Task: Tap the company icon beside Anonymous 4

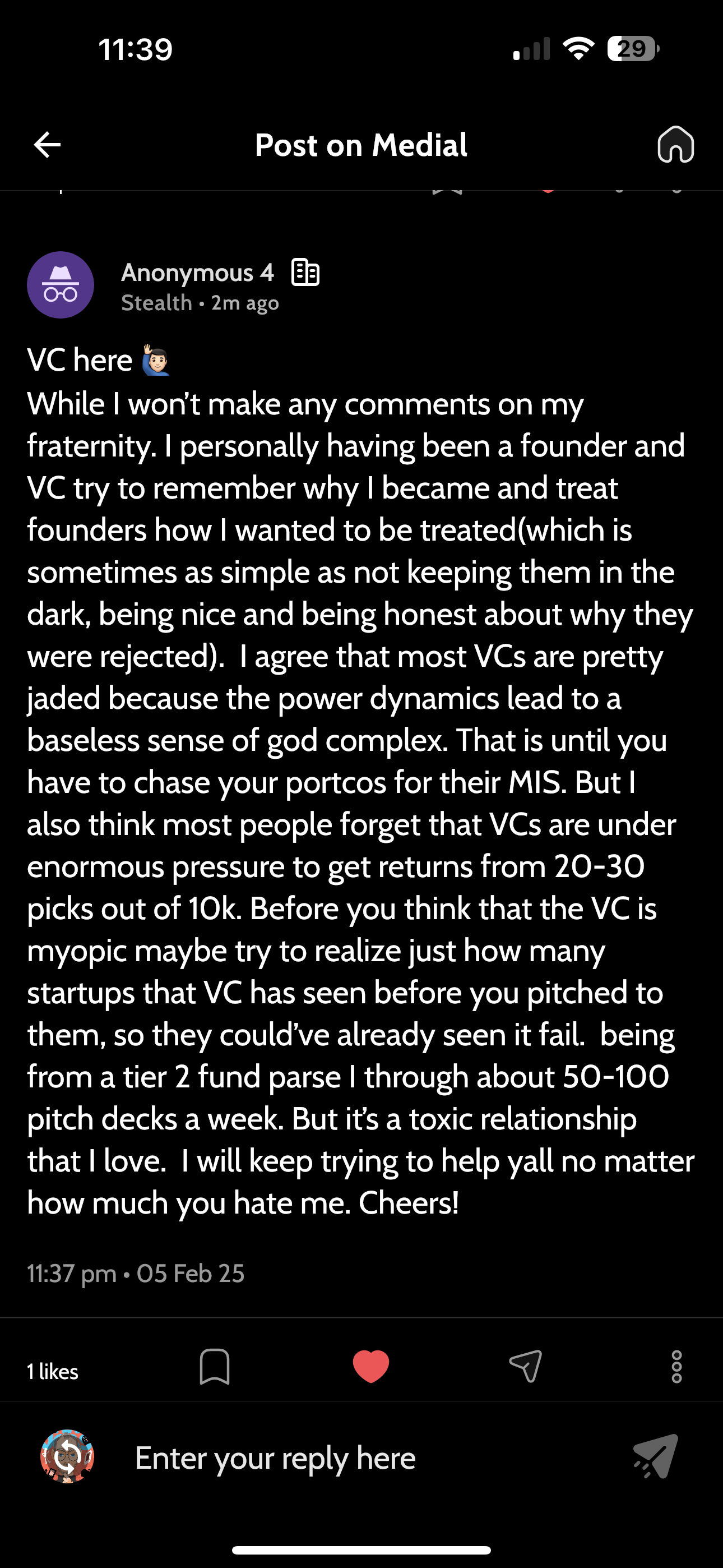Action: click(305, 272)
